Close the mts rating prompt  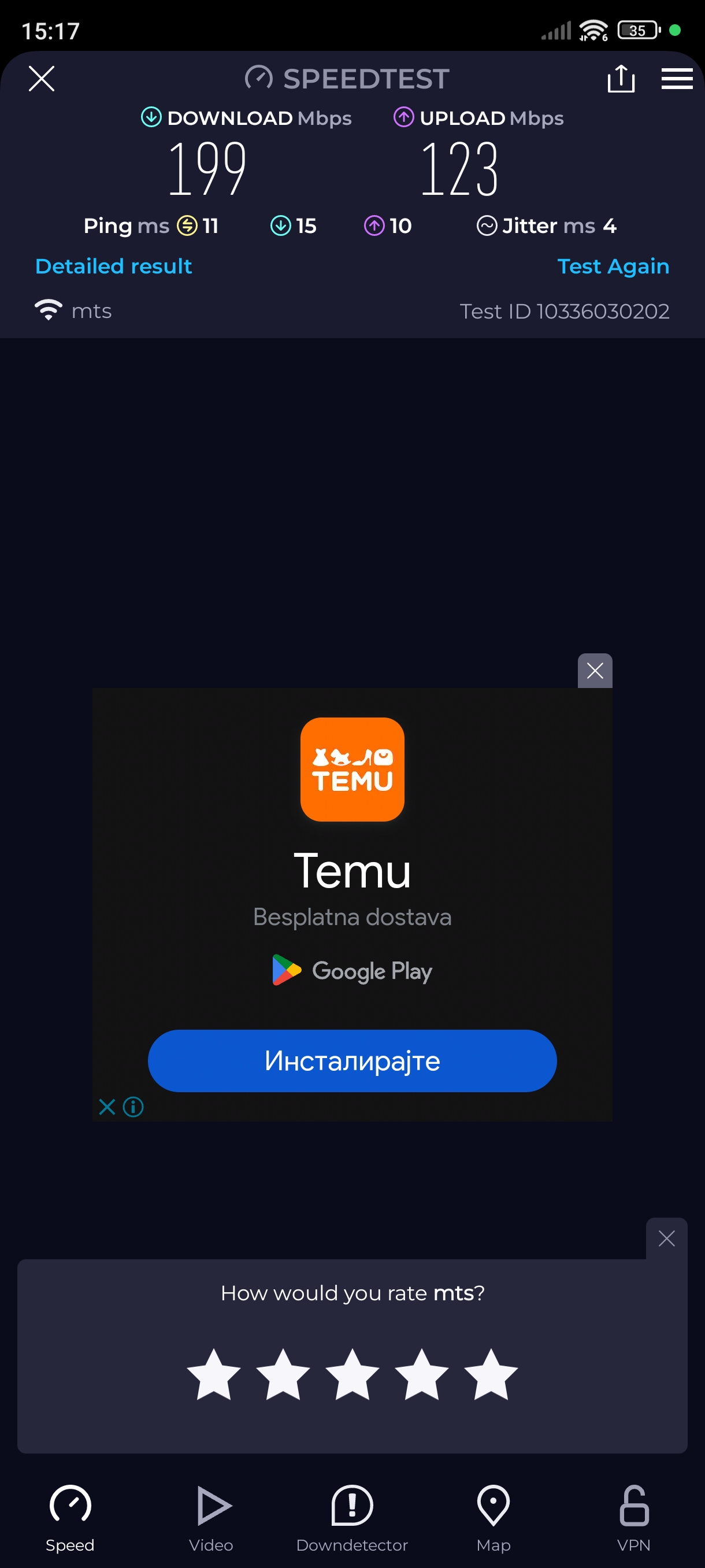[666, 1238]
